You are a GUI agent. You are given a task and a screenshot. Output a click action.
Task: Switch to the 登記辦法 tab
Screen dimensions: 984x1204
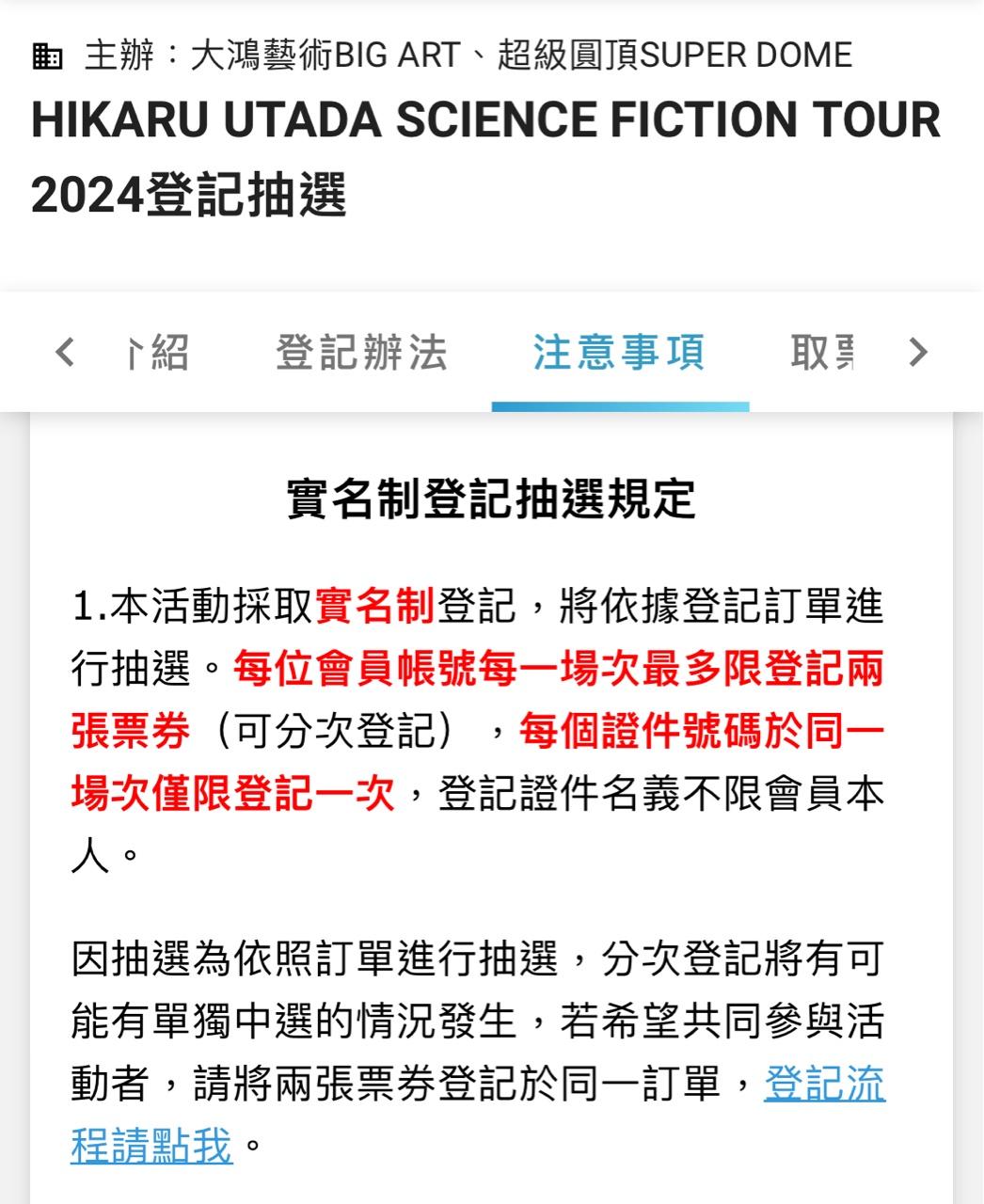(361, 353)
